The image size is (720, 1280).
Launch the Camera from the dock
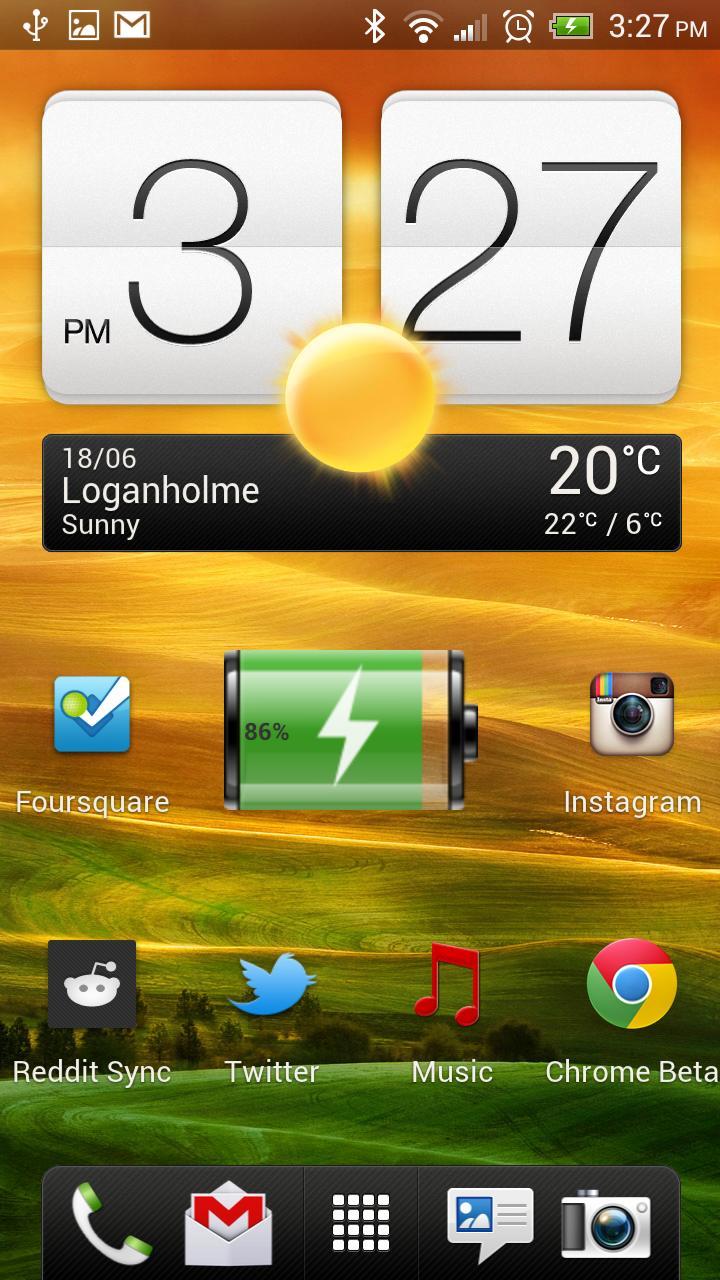607,1225
